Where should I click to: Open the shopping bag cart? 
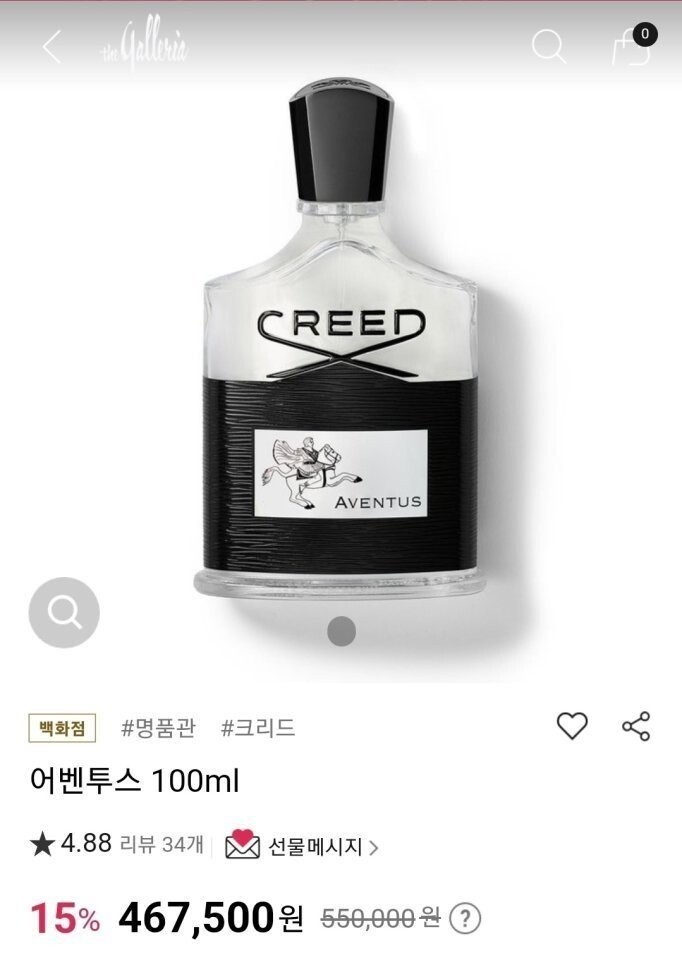(631, 47)
